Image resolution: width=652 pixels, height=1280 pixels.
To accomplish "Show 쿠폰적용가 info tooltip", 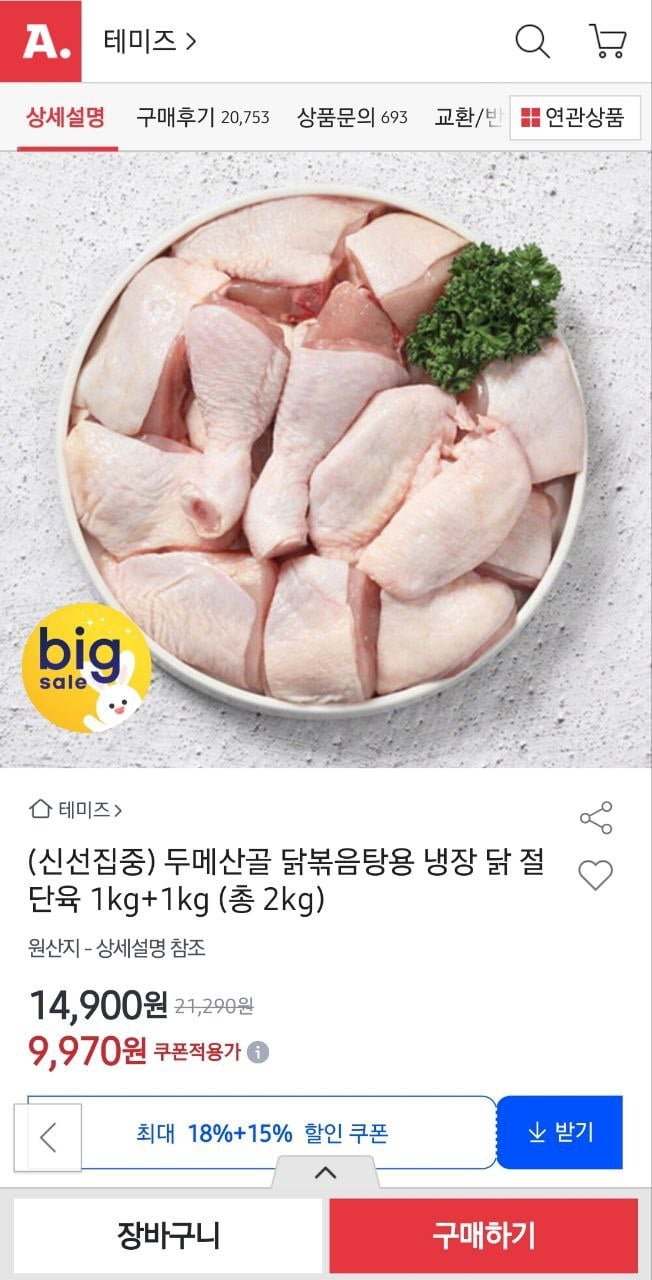I will coord(258,1052).
